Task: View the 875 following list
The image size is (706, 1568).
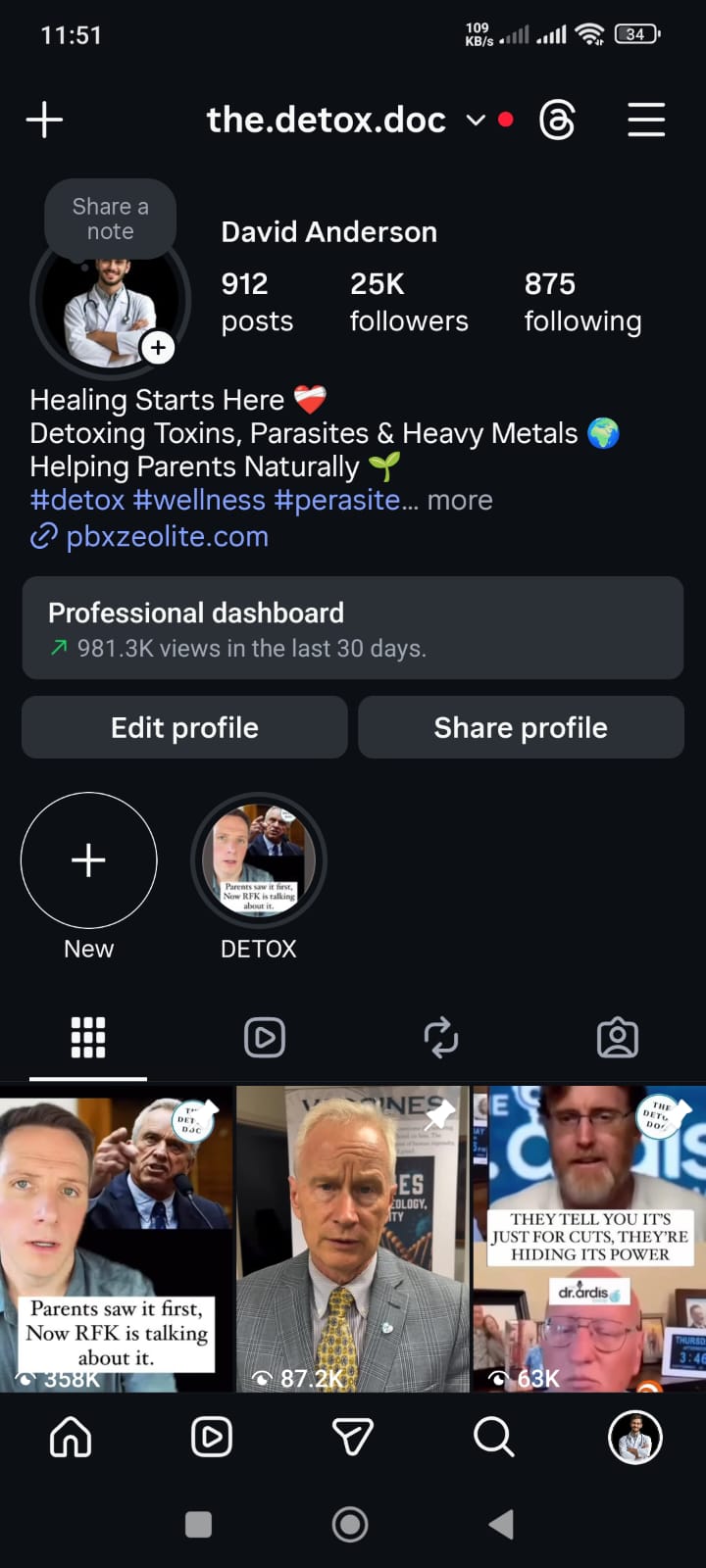Action: [x=582, y=302]
